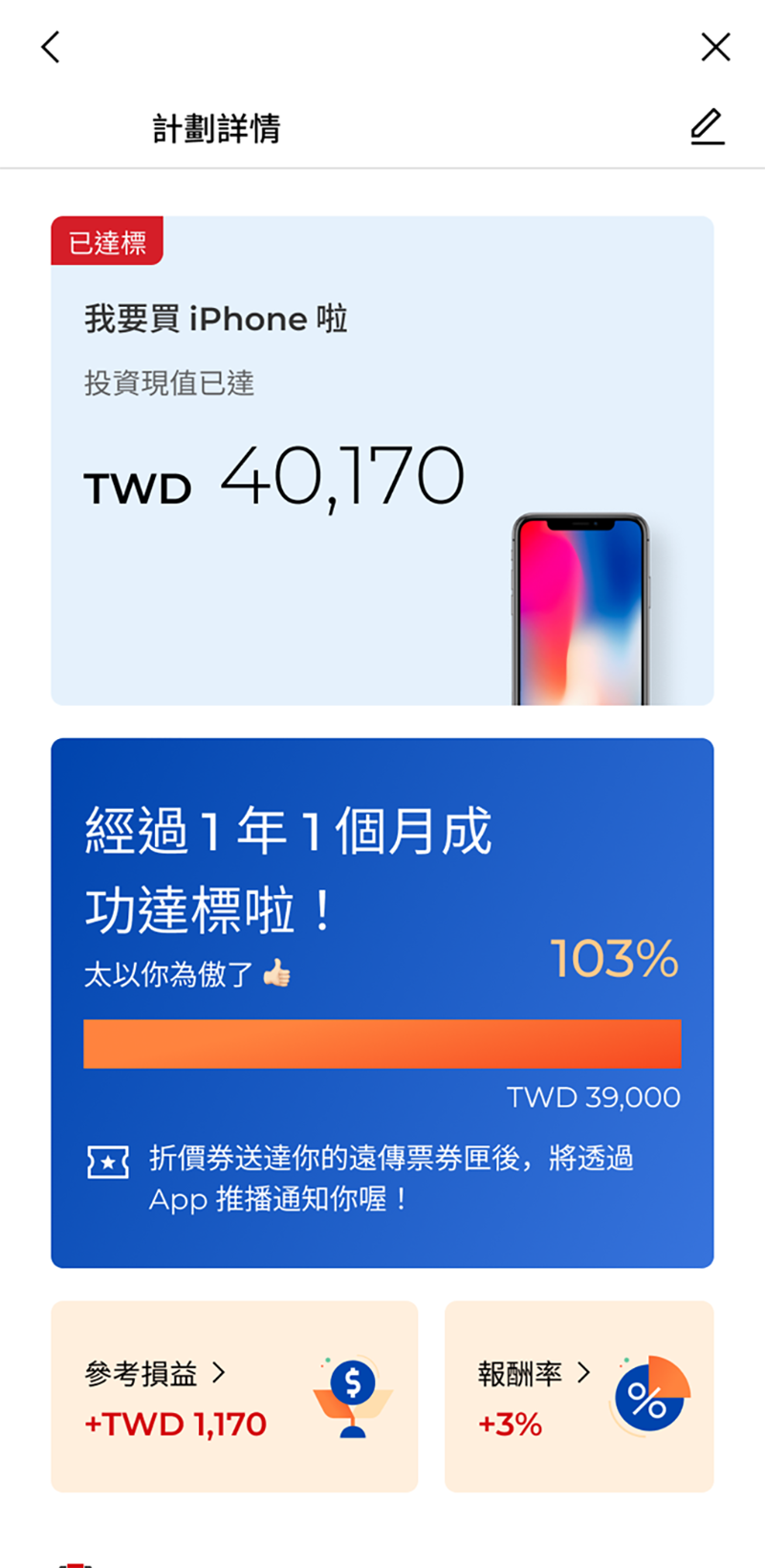Go back using the top-left arrow
The height and width of the screenshot is (1568, 765).
[51, 47]
